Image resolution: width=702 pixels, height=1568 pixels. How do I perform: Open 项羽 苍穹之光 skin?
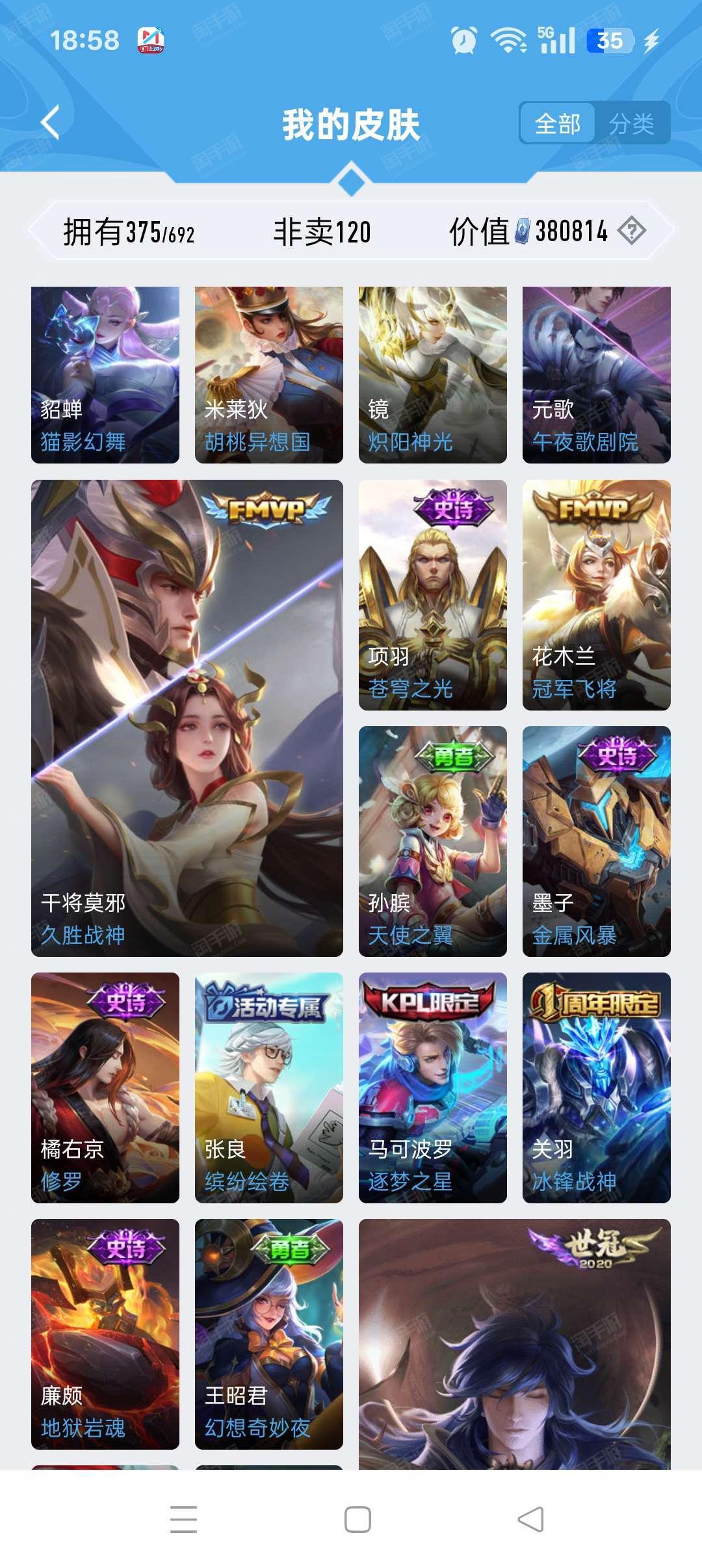point(433,595)
